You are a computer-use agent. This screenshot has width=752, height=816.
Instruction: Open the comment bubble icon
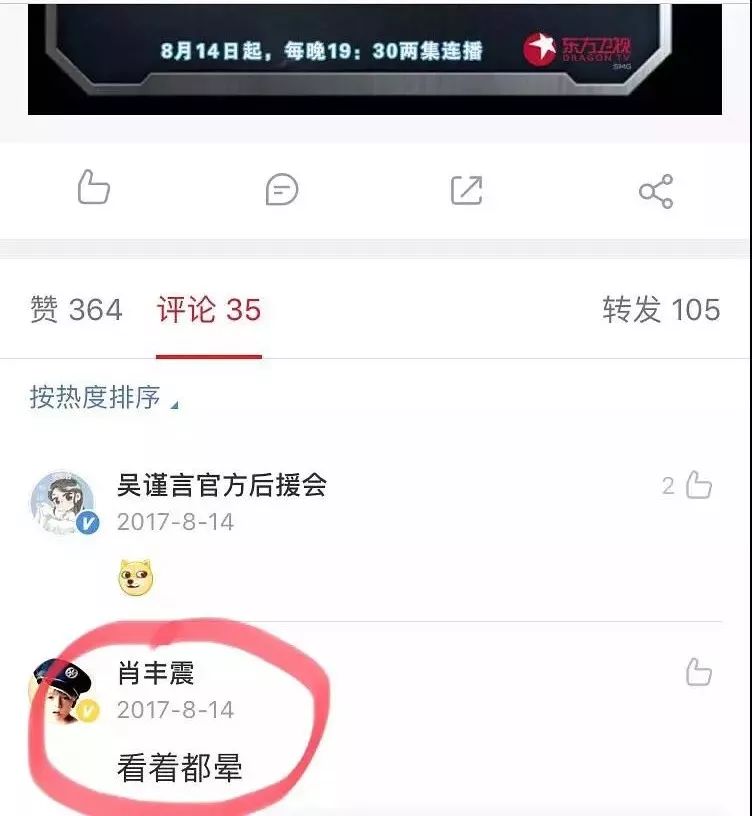click(283, 190)
